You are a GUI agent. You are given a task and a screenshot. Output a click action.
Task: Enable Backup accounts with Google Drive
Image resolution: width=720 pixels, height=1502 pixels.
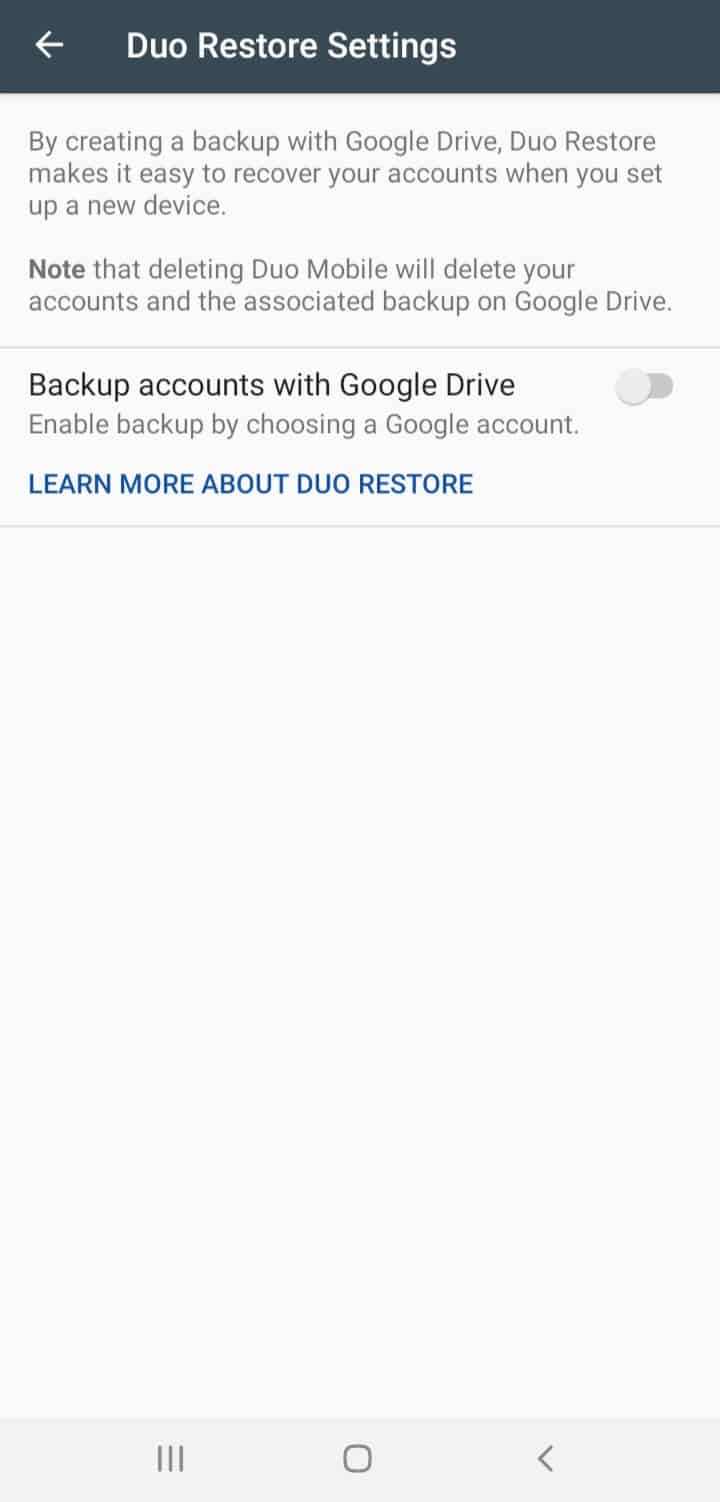645,387
